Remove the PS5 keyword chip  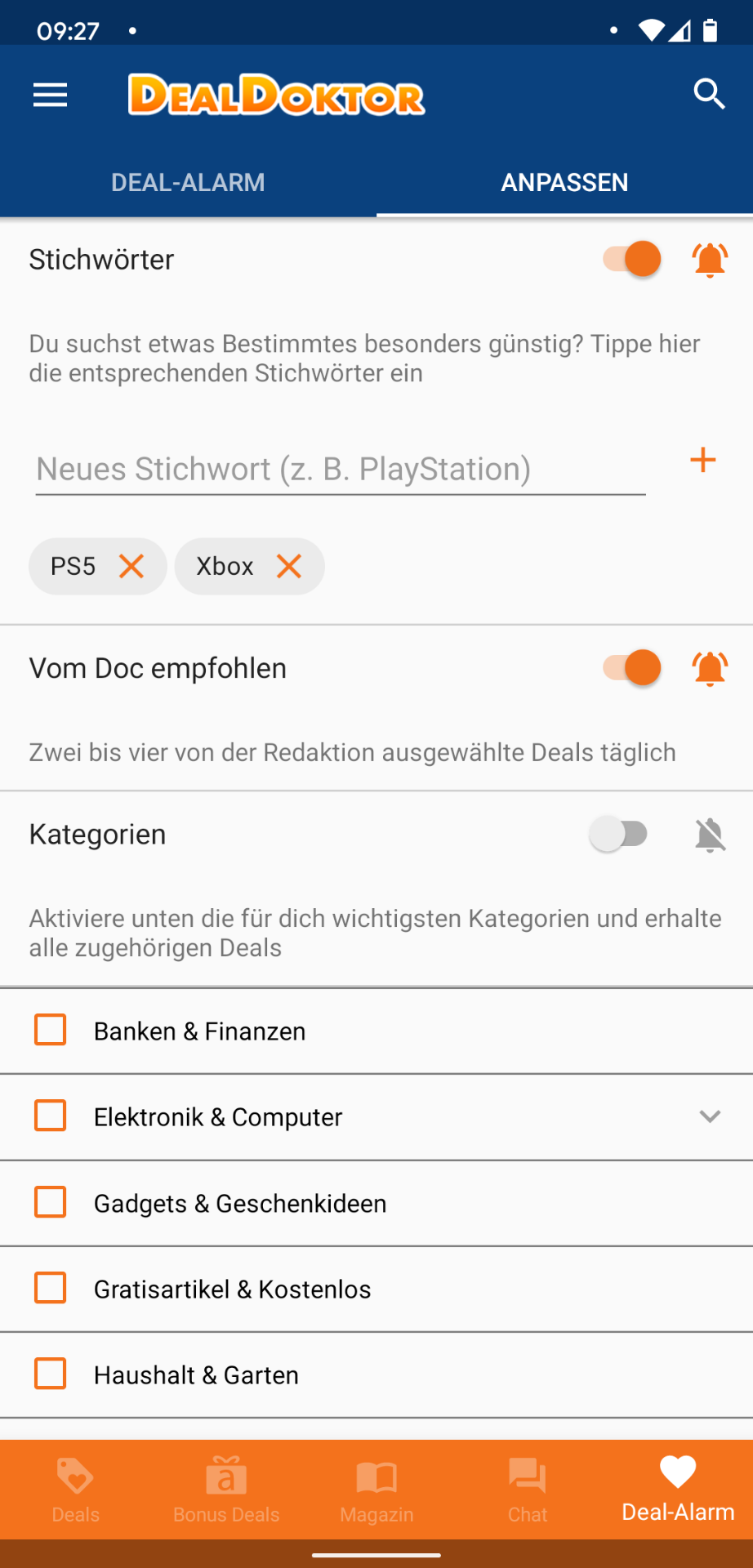[131, 566]
